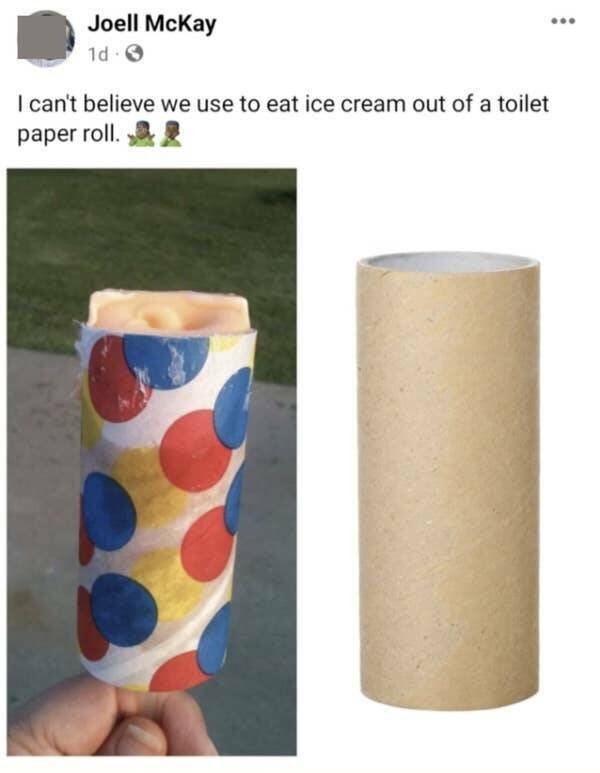
Task: Open the post's three-dot options menu
Action: (x=567, y=23)
